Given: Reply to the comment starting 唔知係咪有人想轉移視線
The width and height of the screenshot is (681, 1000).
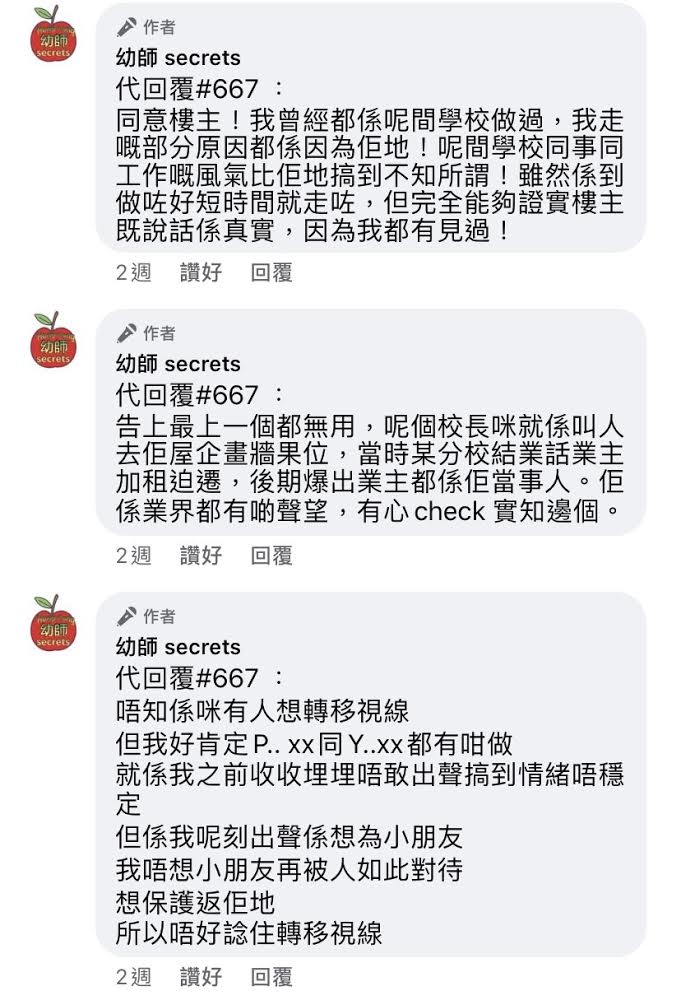Looking at the screenshot, I should point(271,977).
